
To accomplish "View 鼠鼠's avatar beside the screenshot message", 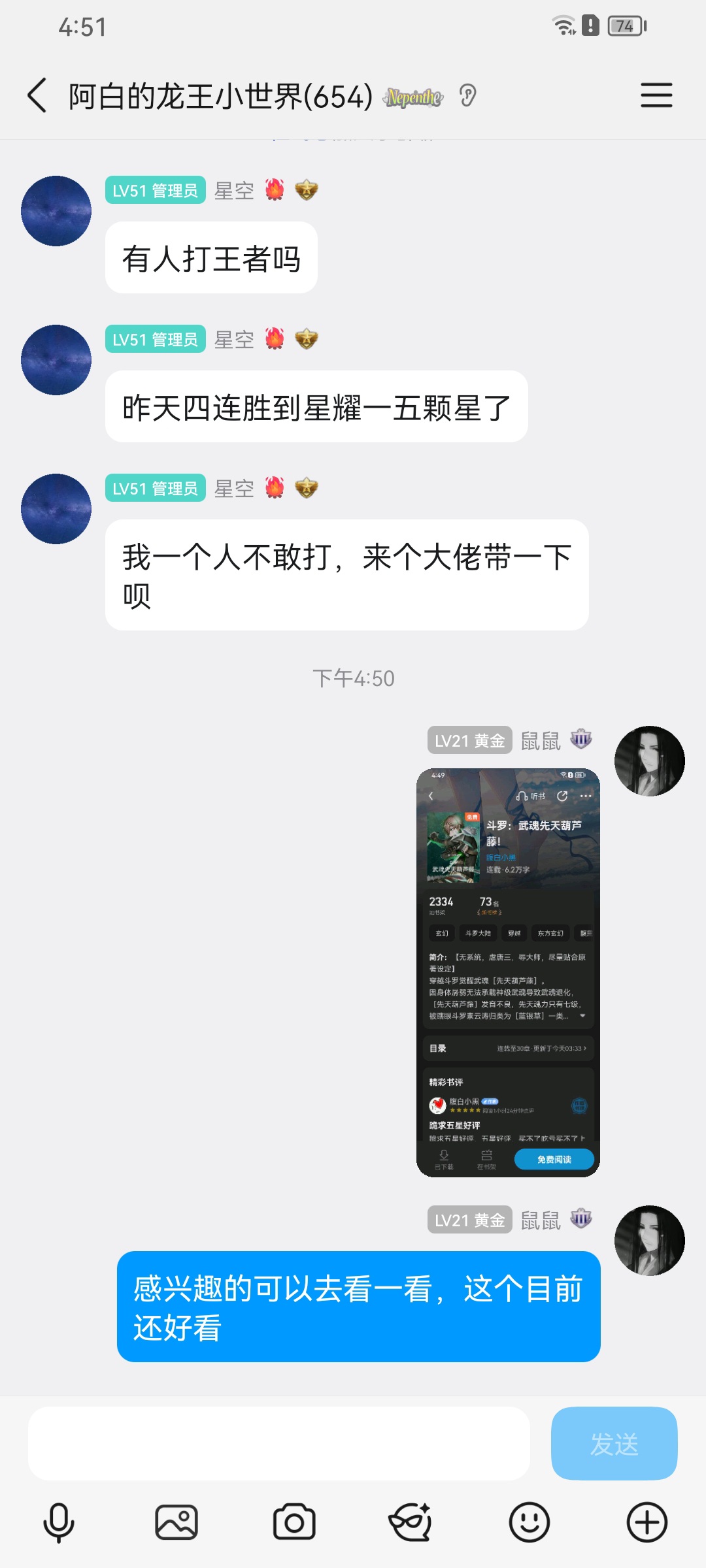I will pyautogui.click(x=649, y=761).
